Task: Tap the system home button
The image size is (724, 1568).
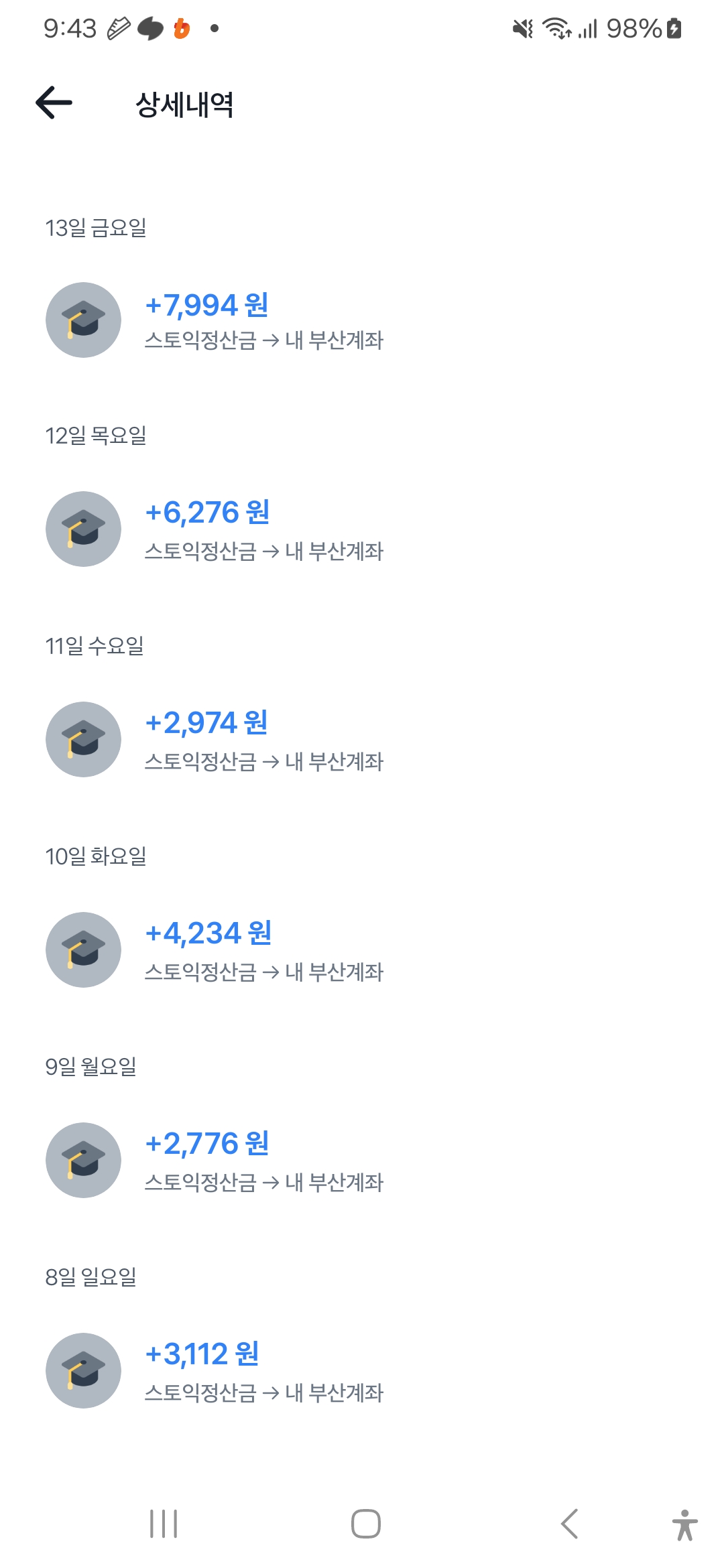Action: click(x=366, y=1524)
